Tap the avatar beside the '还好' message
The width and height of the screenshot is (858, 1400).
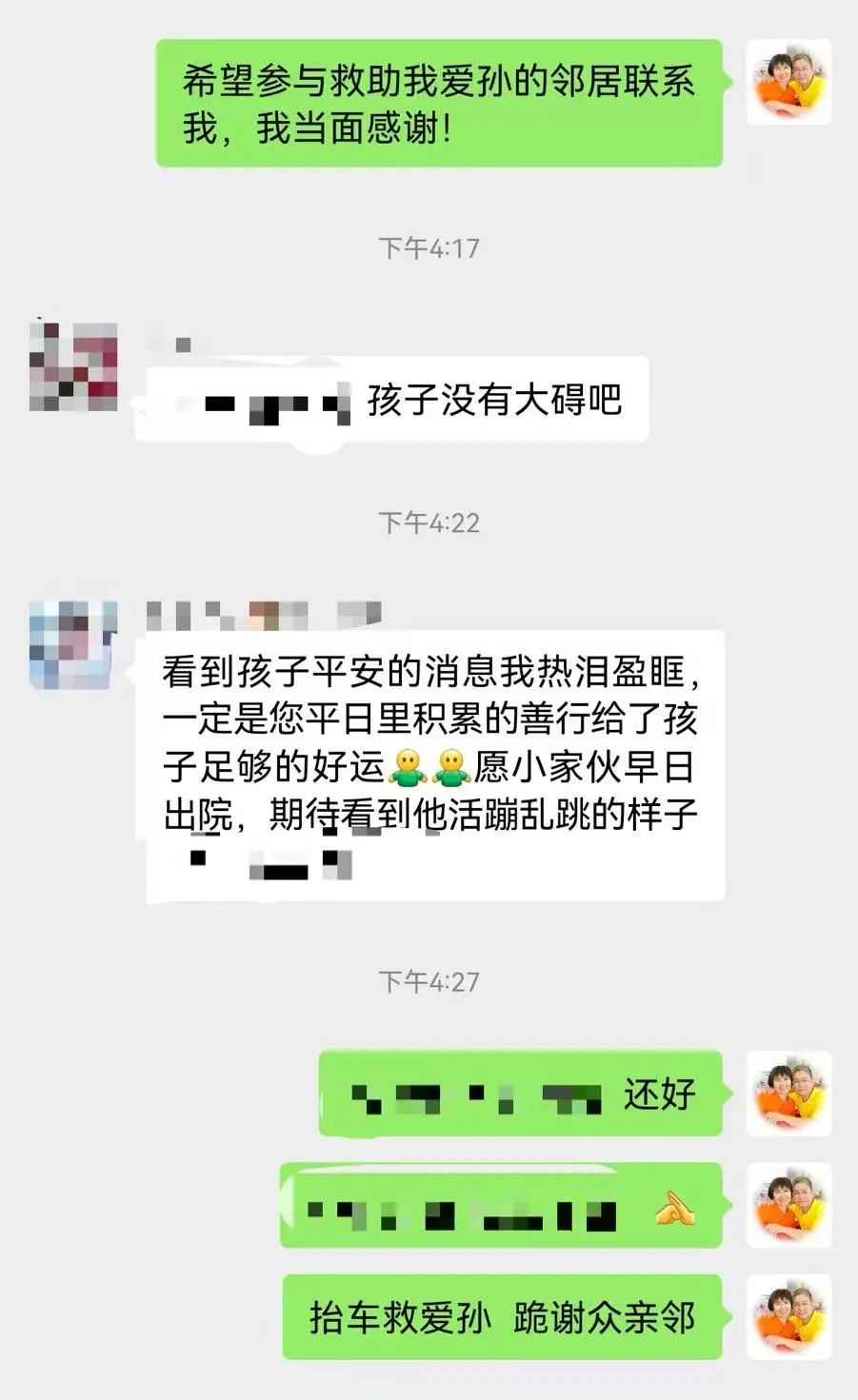tap(788, 1094)
